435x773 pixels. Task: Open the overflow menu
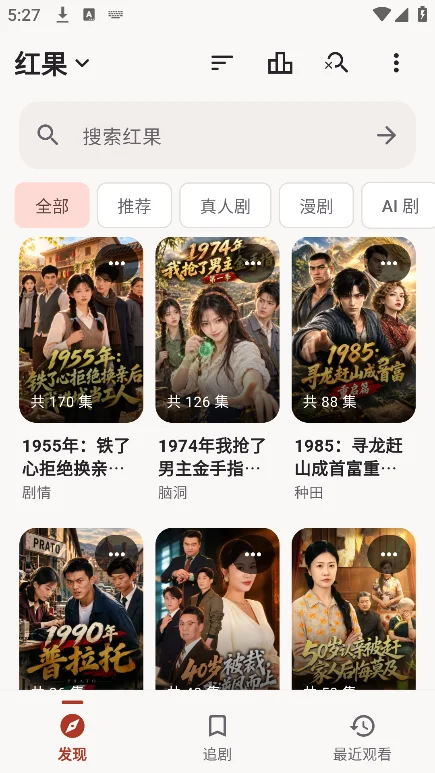396,63
